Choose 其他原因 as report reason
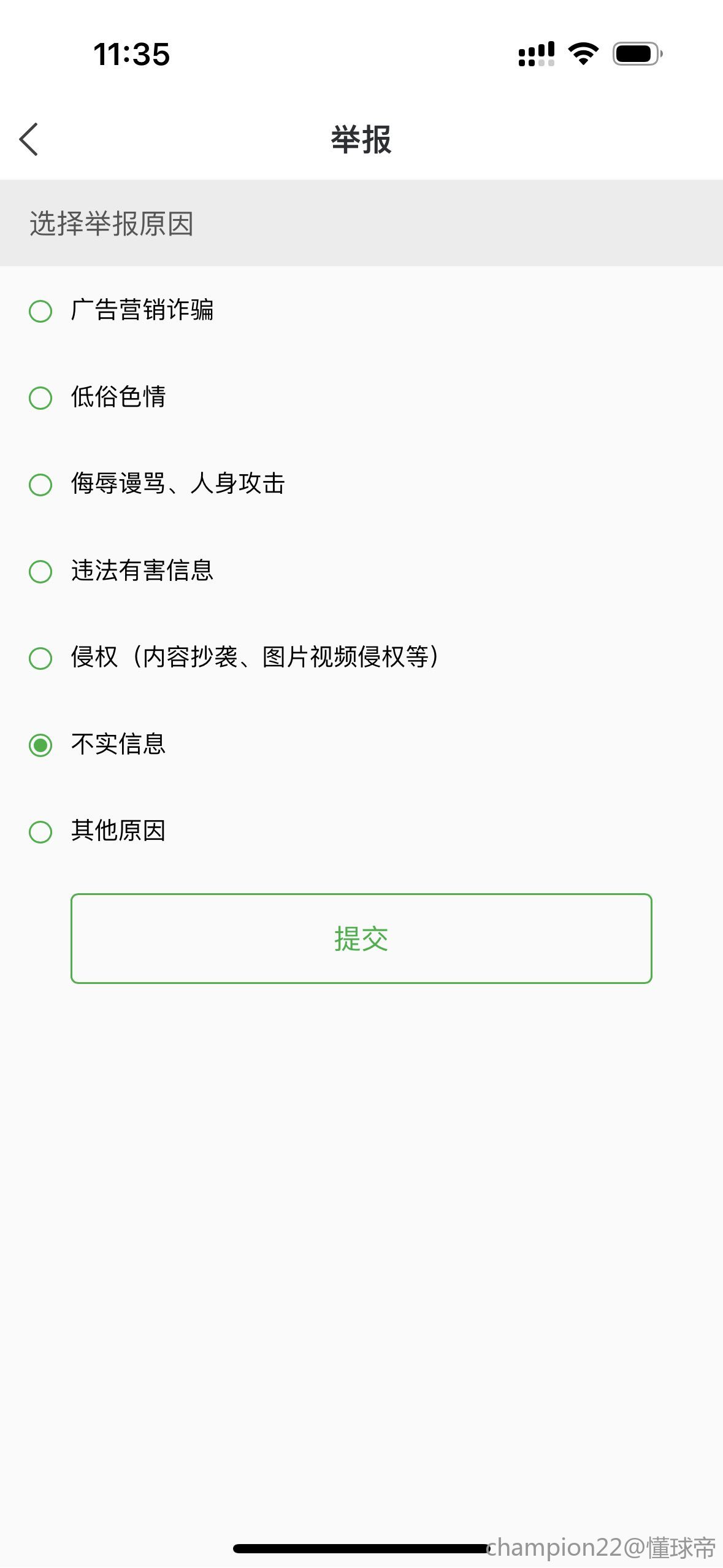Screen dimensions: 723x1568 pyautogui.click(x=40, y=832)
